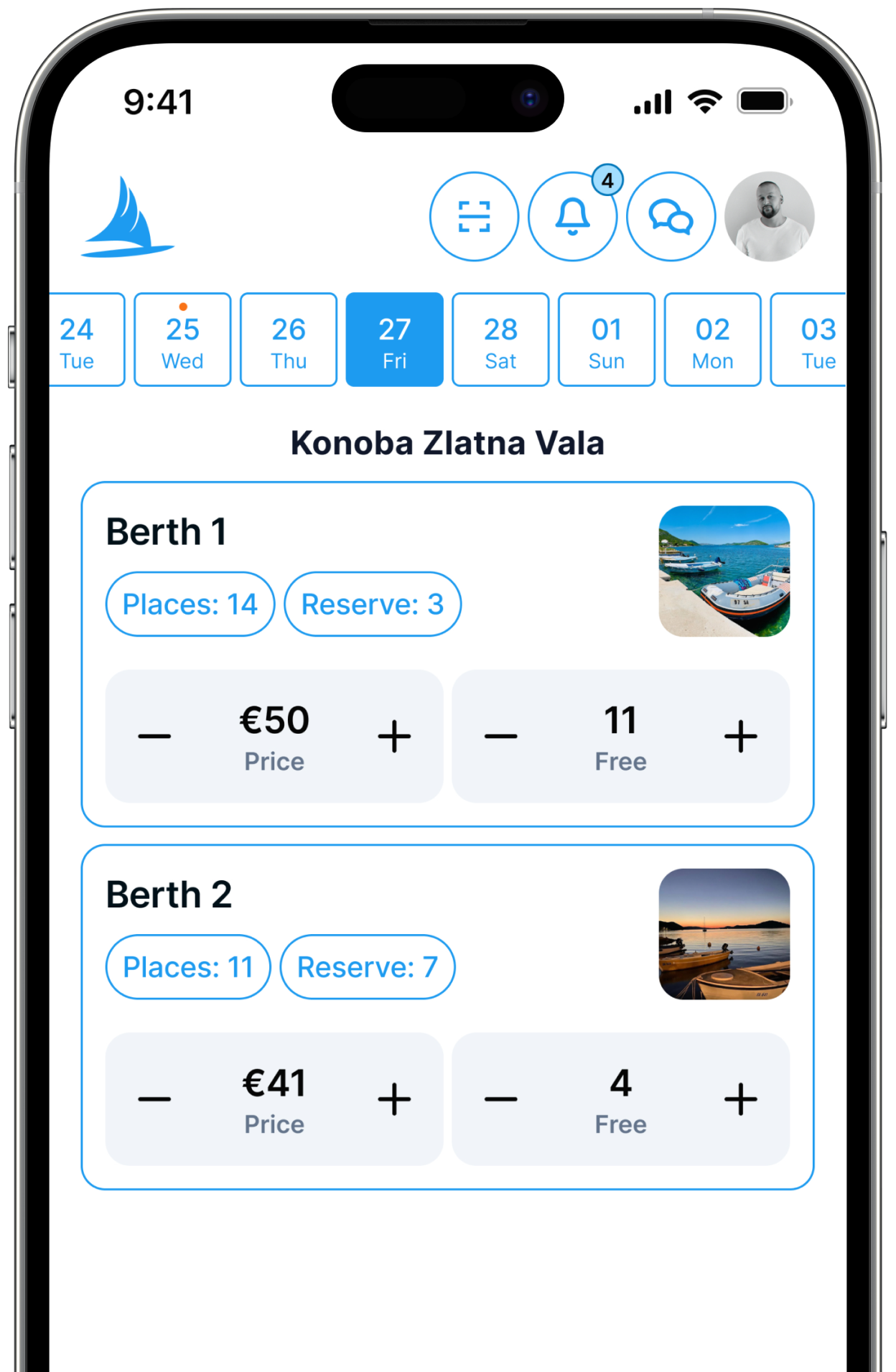Decrease free places for Berth 1
Image resolution: width=896 pixels, height=1372 pixels.
click(x=501, y=737)
